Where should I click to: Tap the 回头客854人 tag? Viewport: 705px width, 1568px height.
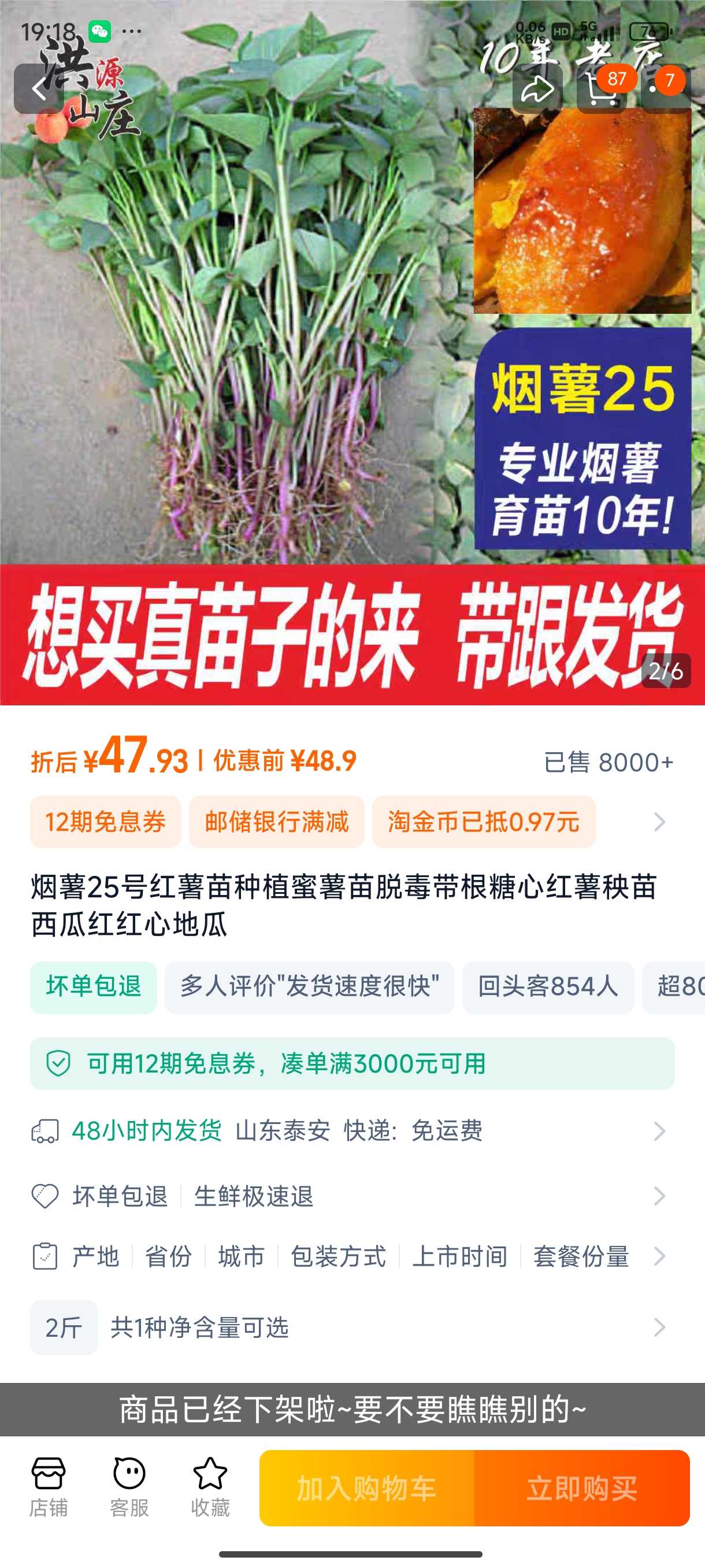[x=548, y=988]
